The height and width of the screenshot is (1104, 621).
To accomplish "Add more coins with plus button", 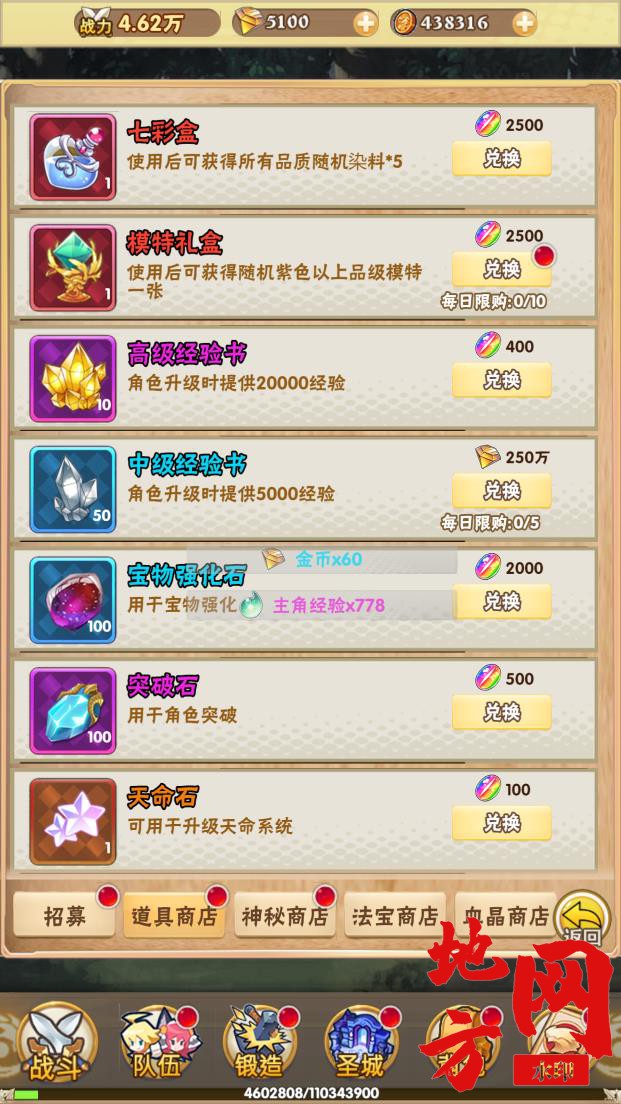I will [523, 23].
